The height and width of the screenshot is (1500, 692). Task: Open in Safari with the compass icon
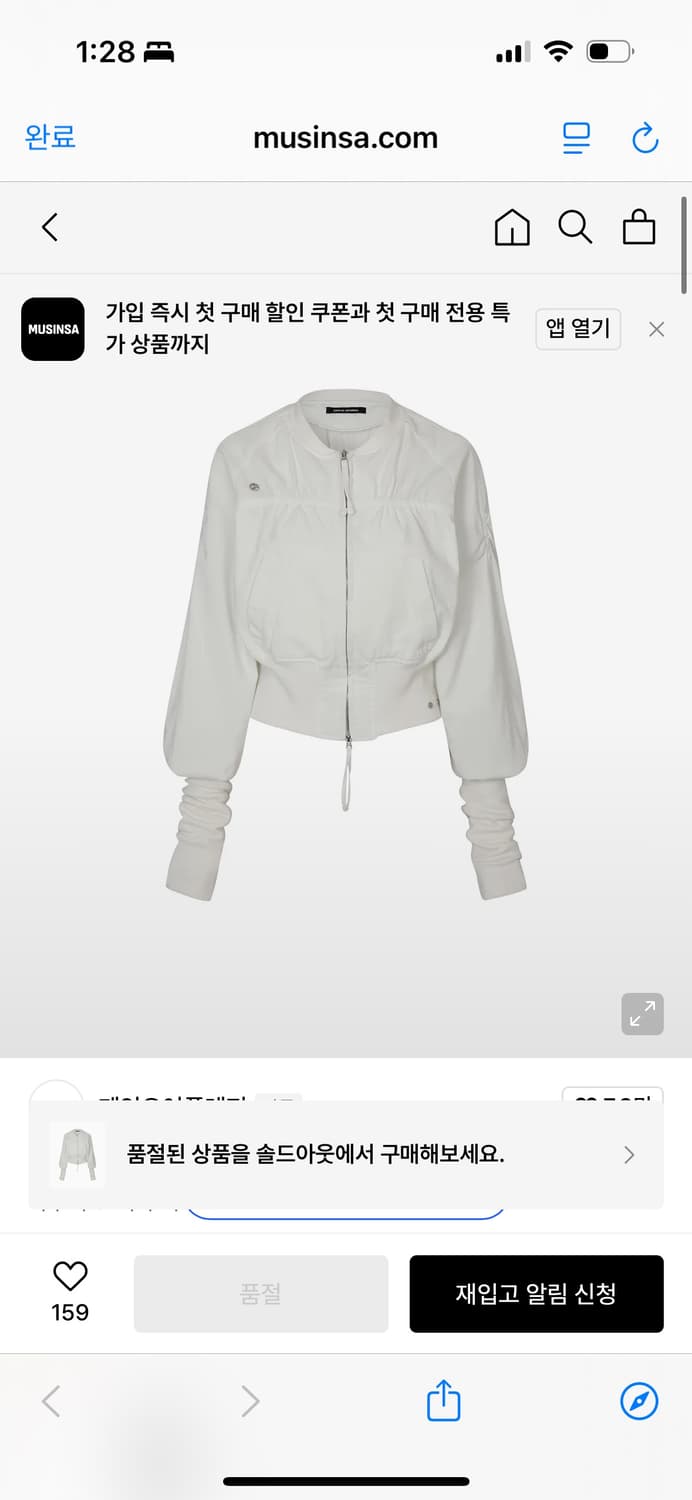[x=639, y=1400]
